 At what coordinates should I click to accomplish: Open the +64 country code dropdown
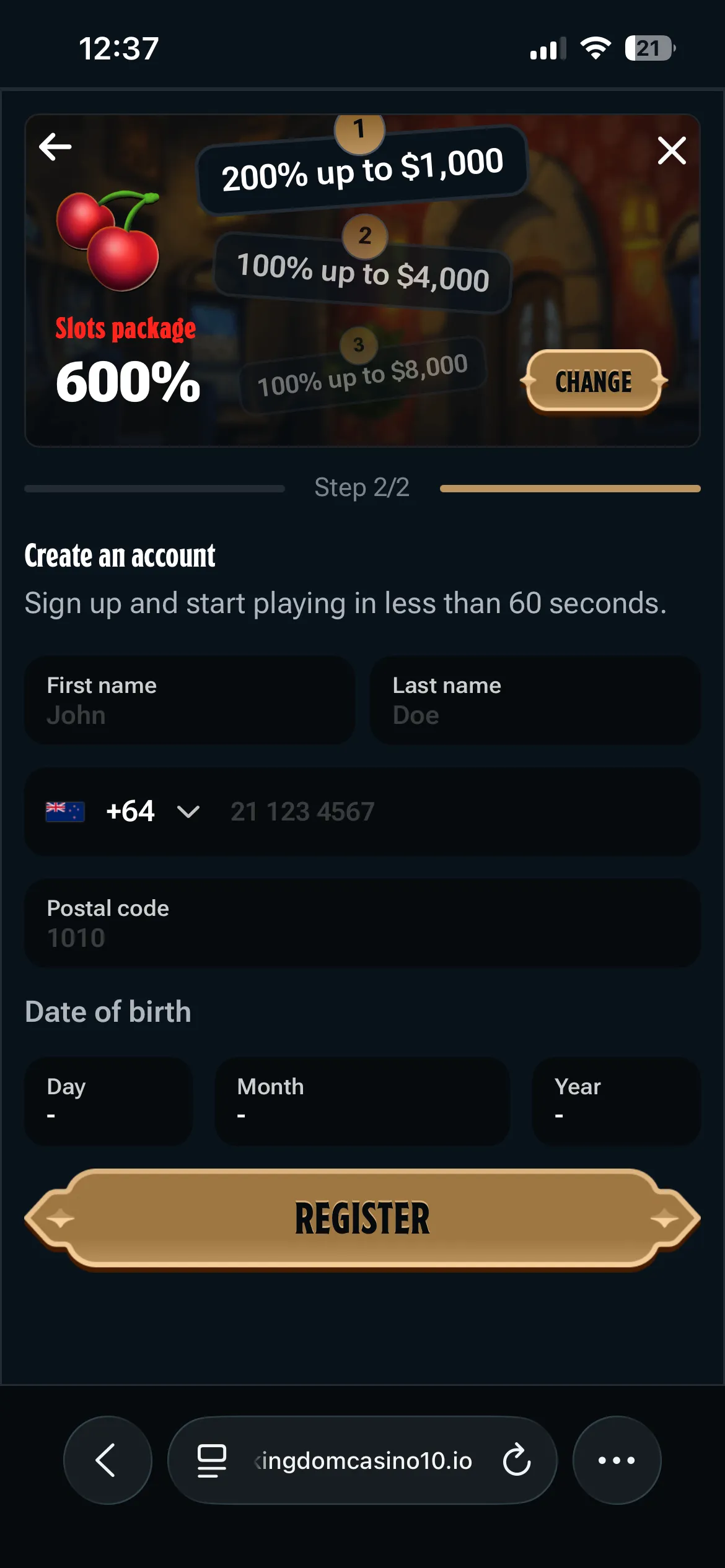click(124, 811)
